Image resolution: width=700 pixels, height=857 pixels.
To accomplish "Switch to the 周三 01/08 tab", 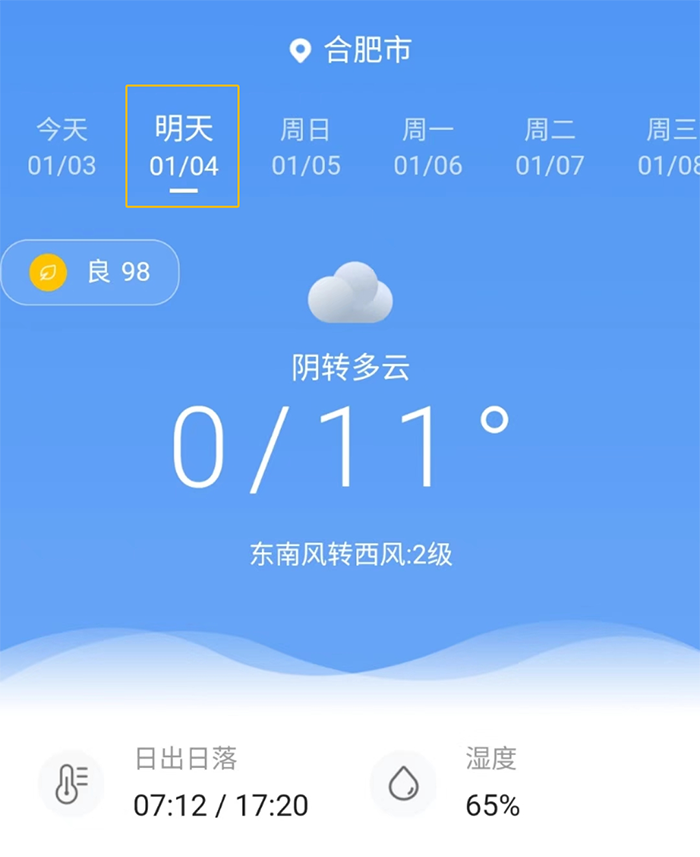I will (x=668, y=146).
